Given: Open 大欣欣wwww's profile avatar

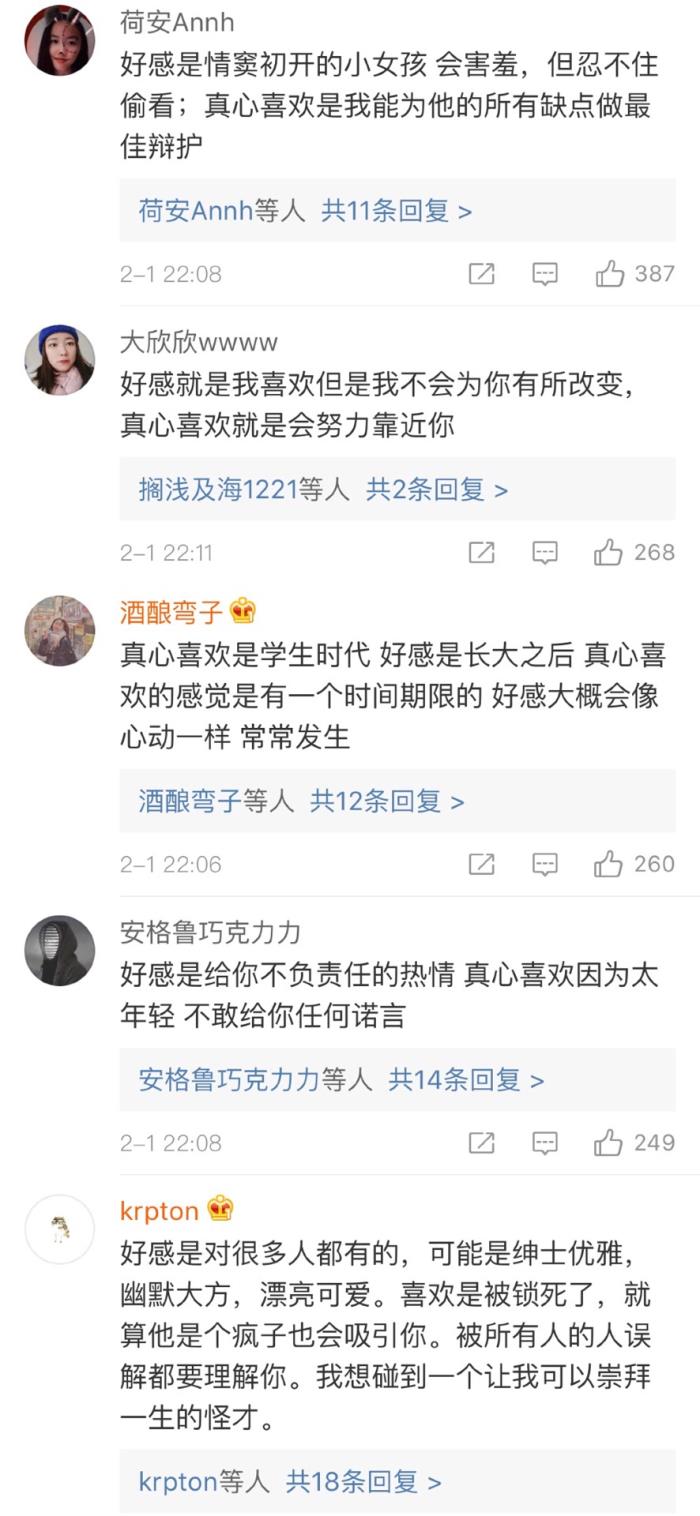Looking at the screenshot, I should tap(59, 360).
